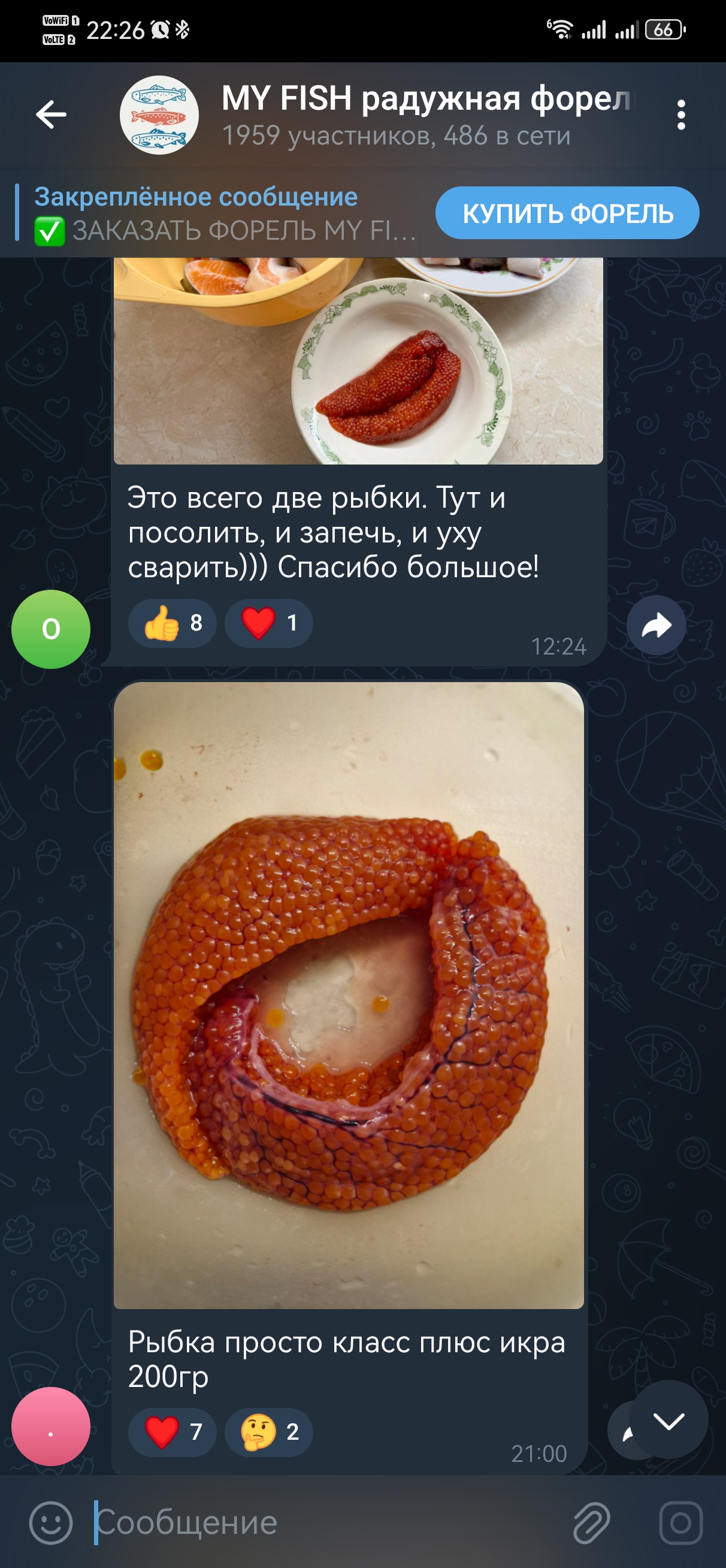Jump to the latest messages
This screenshot has width=726, height=1568.
(668, 1421)
